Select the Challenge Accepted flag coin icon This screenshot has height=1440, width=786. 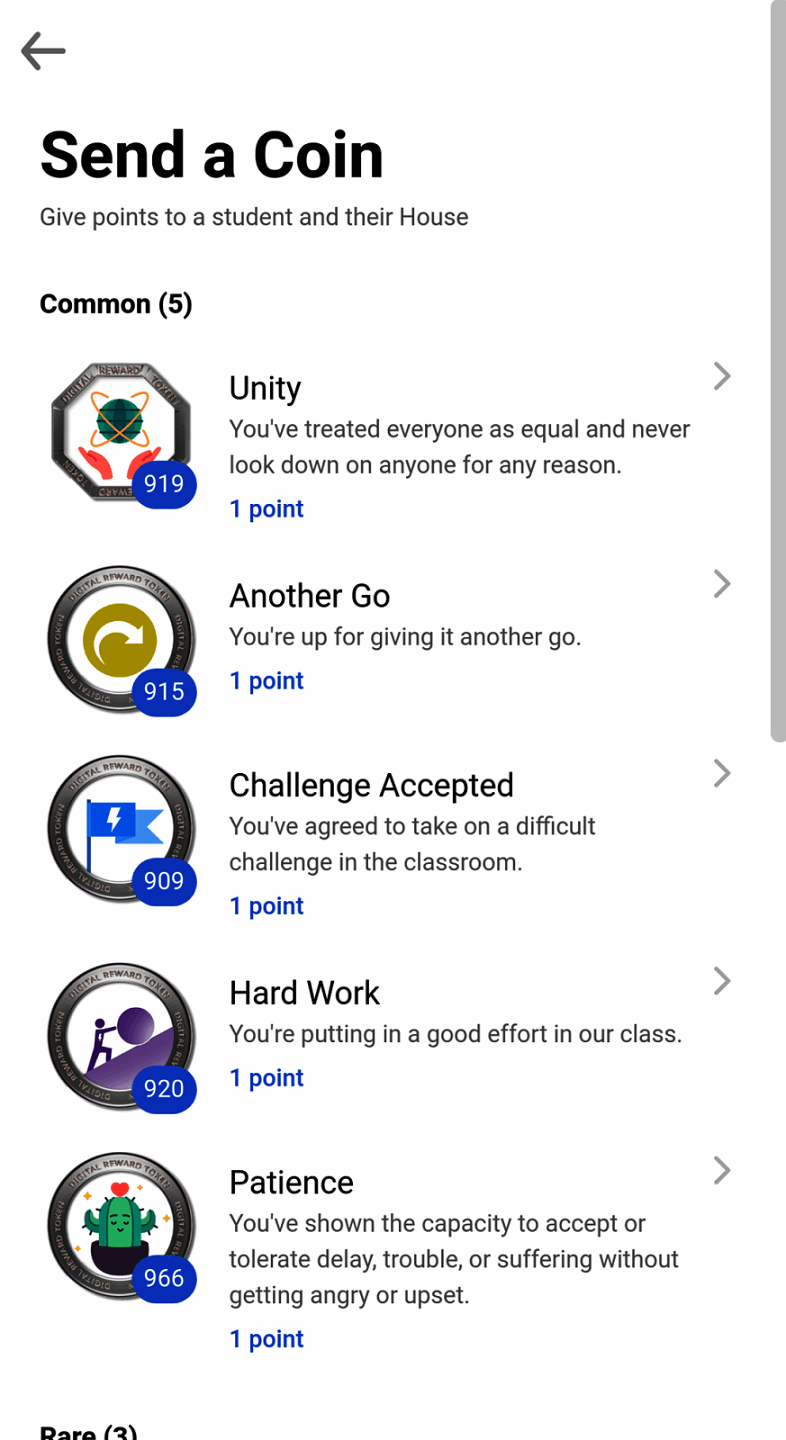point(118,828)
